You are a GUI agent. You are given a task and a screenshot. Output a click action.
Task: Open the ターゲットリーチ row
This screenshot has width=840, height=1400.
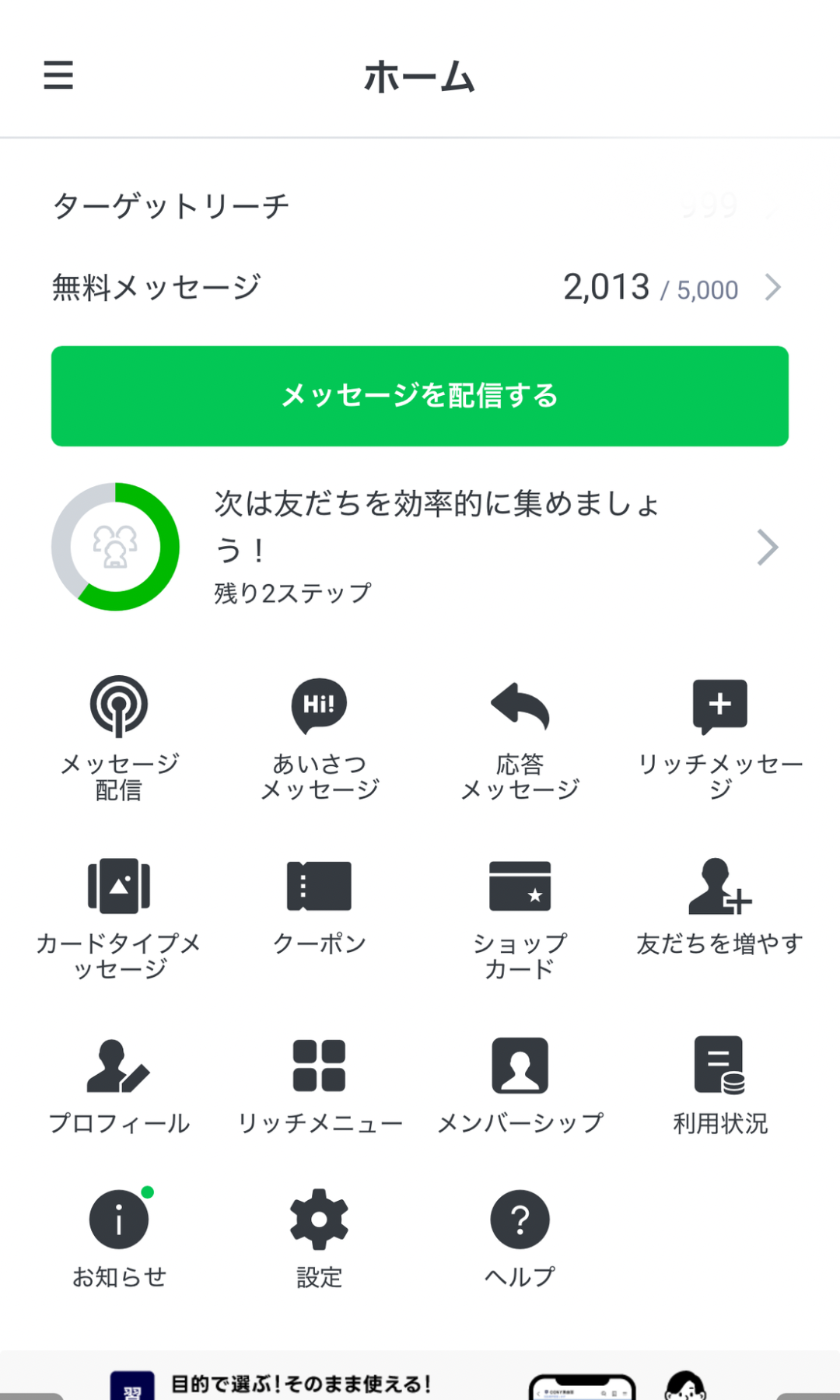pyautogui.click(x=418, y=206)
